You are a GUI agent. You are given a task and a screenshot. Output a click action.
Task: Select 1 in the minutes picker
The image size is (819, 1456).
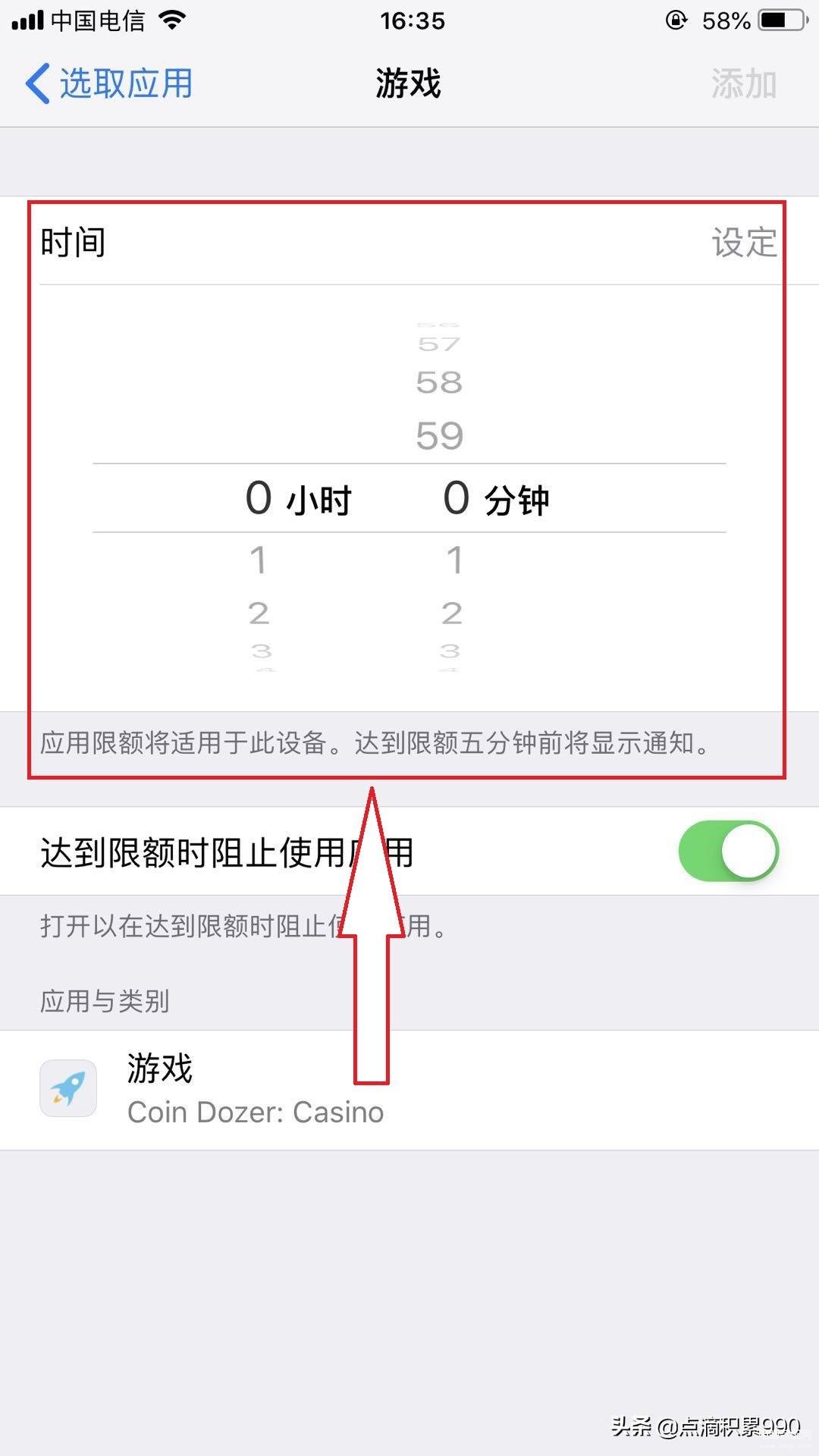453,560
